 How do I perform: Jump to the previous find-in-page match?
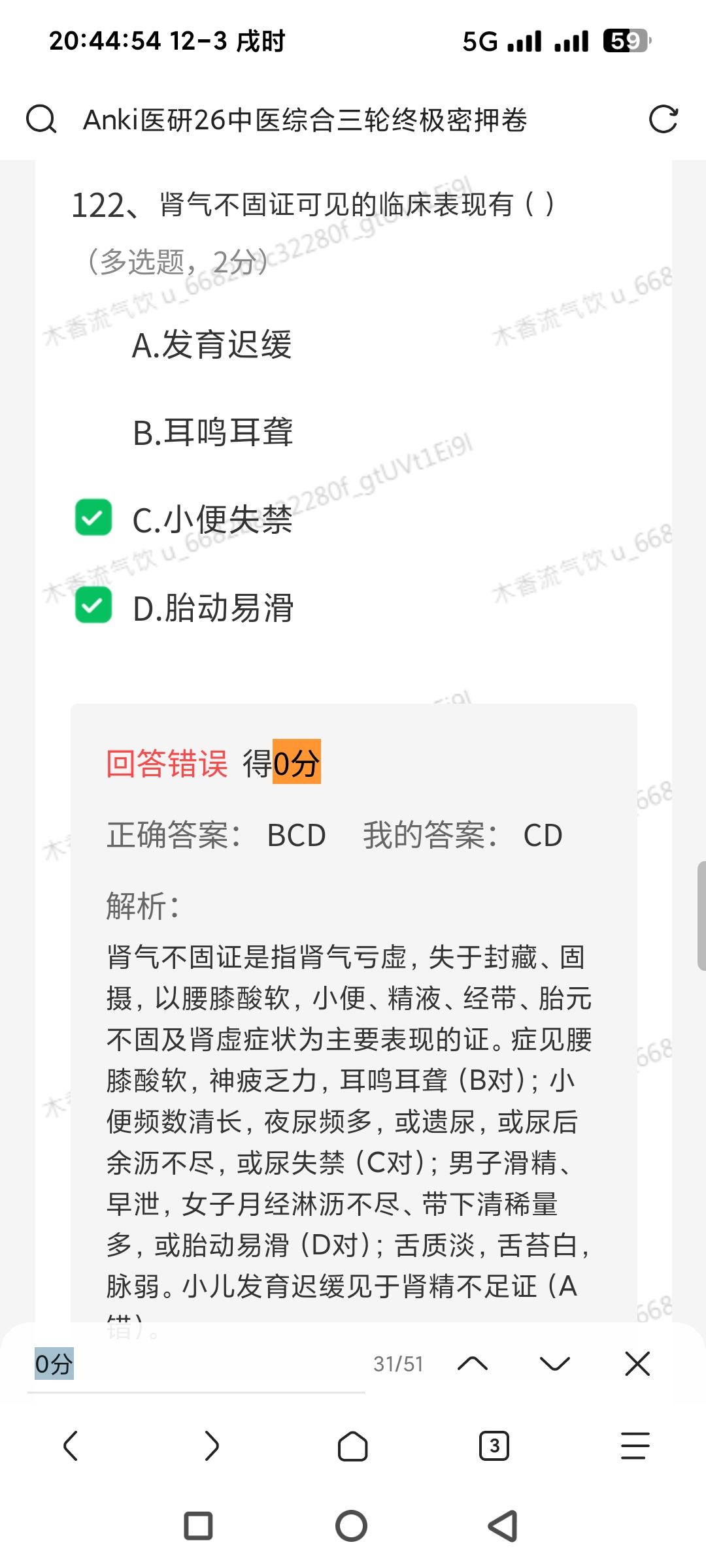point(473,1364)
